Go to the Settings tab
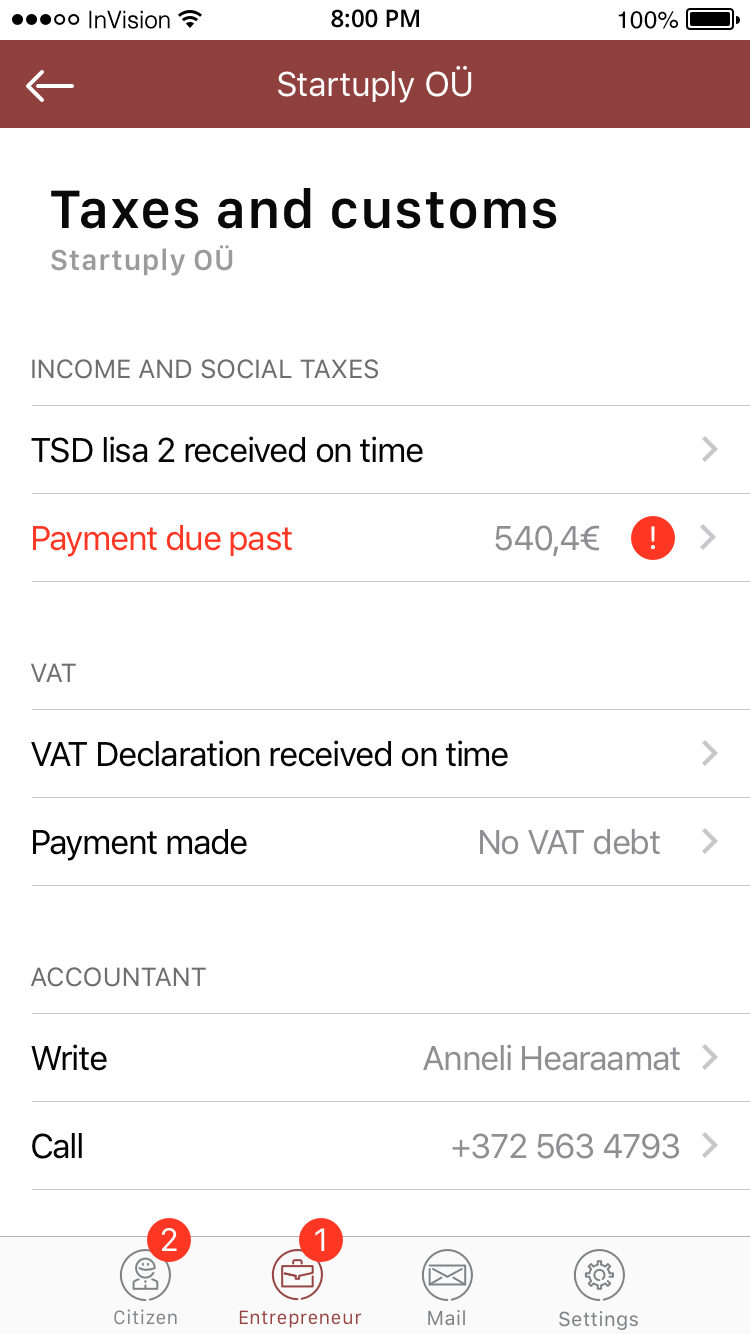Screen dimensions: 750x1334 click(598, 1288)
